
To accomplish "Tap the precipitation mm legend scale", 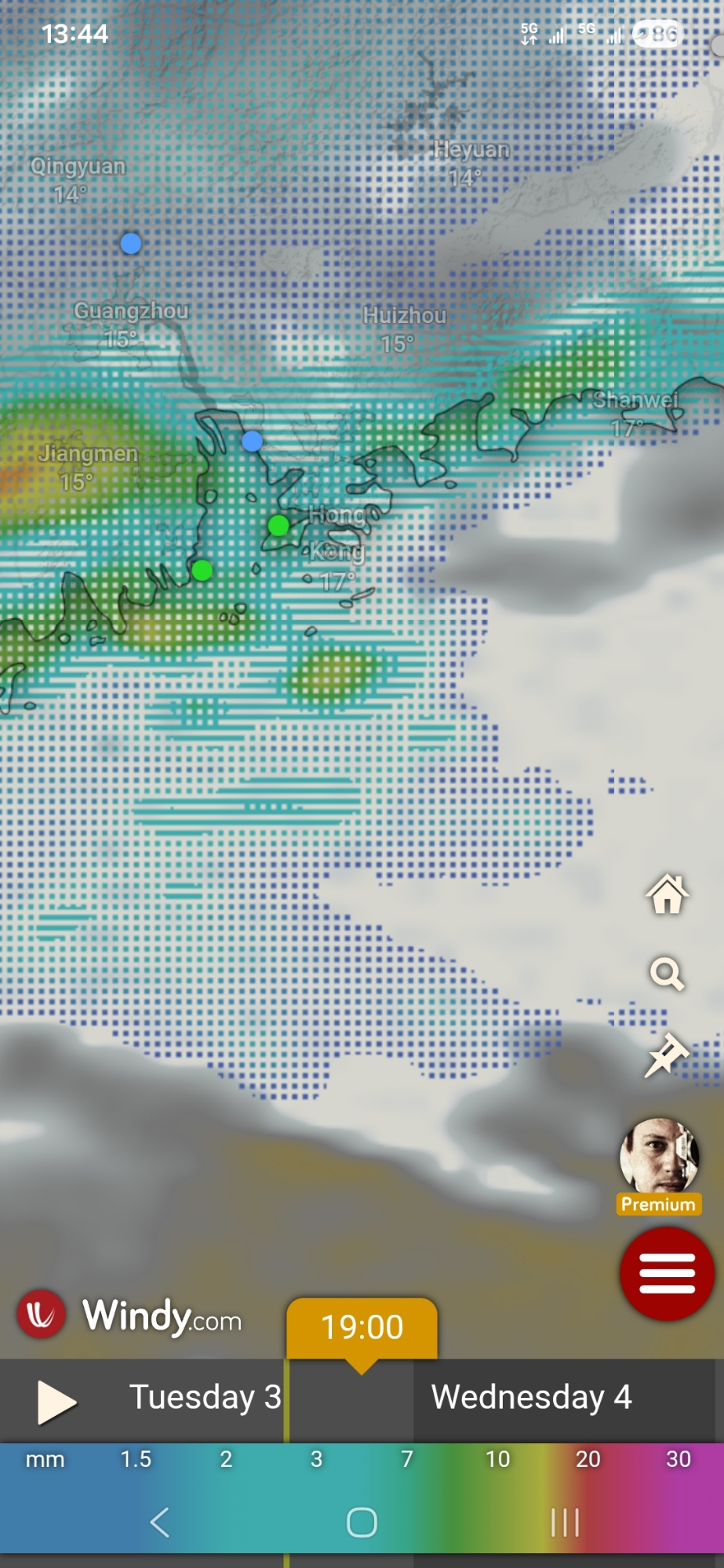I will coord(362,1459).
